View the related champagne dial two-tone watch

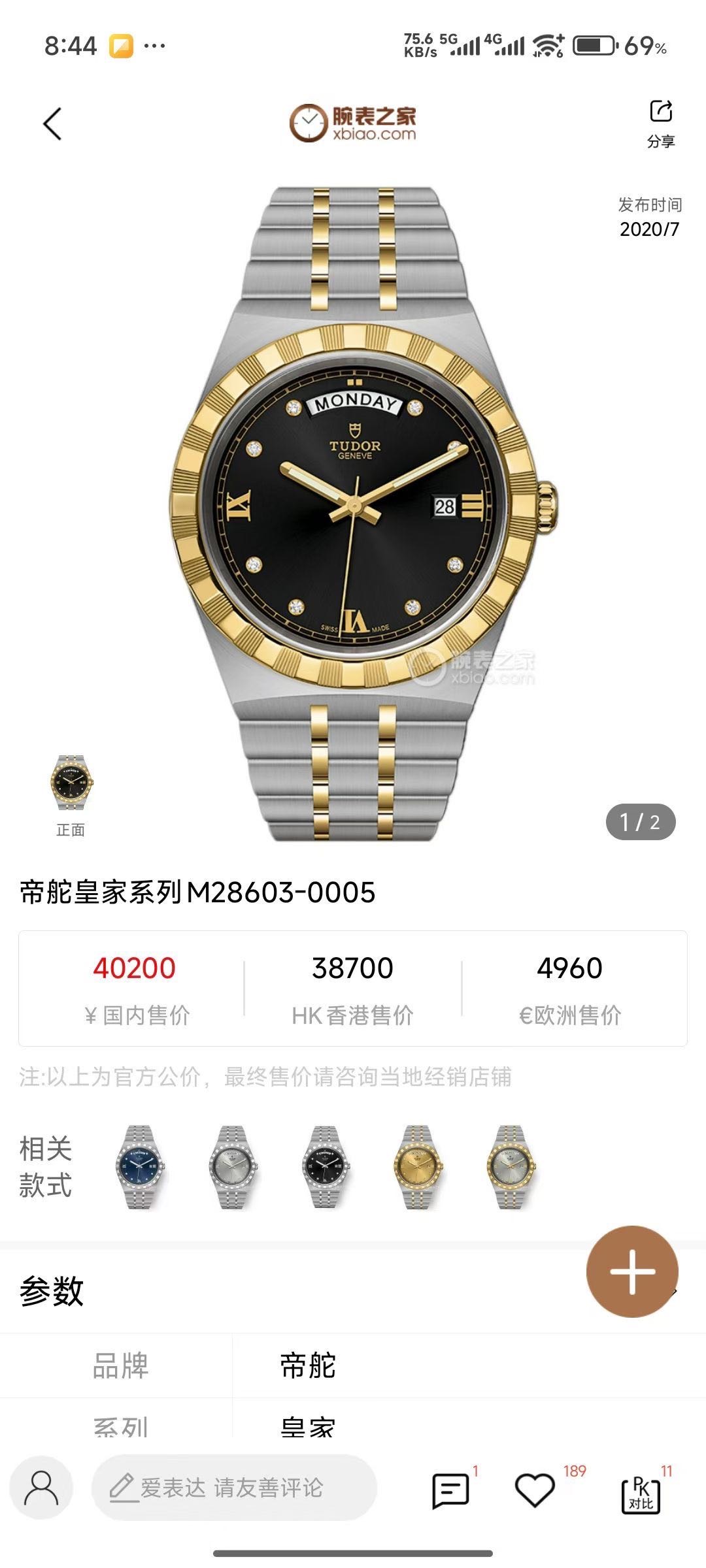coord(417,1167)
